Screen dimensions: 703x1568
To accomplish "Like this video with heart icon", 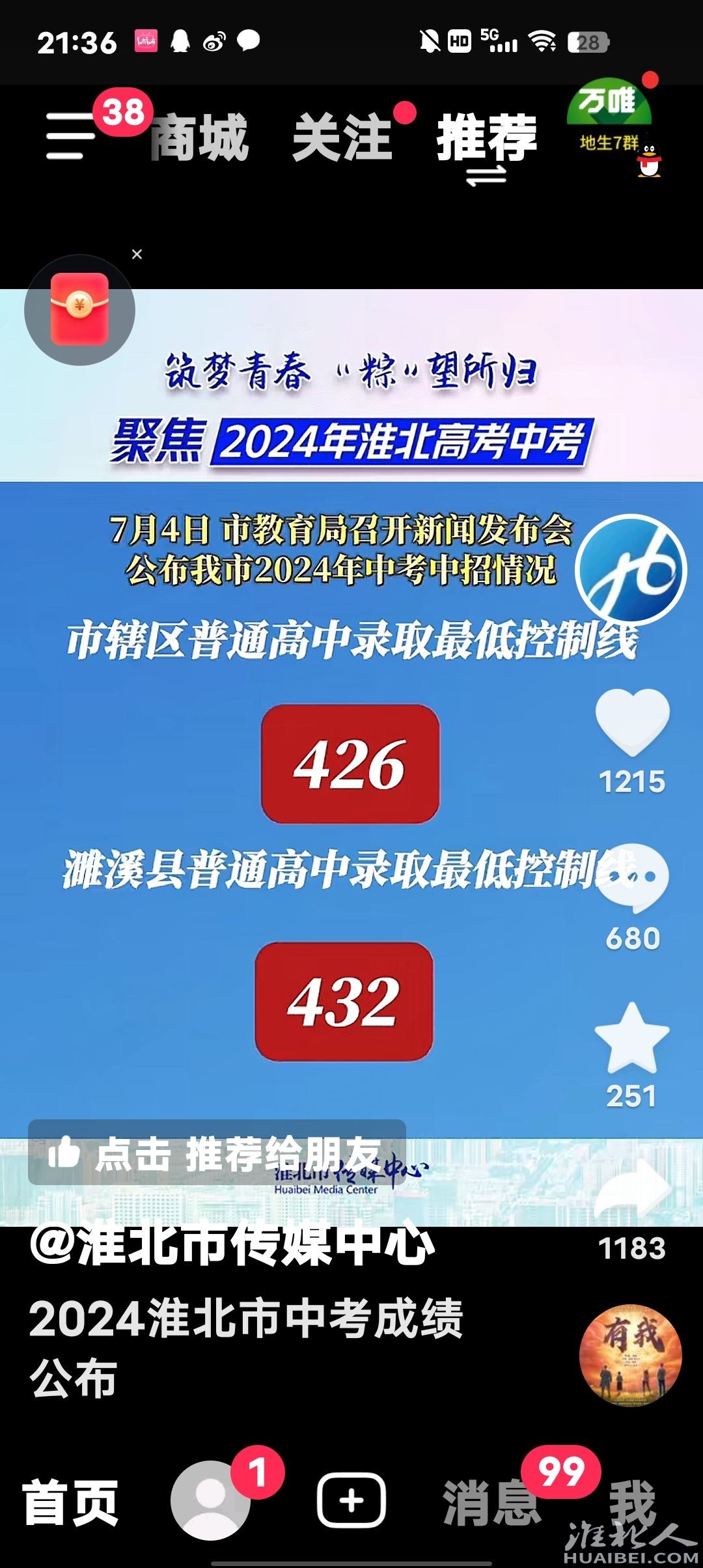I will click(x=631, y=721).
